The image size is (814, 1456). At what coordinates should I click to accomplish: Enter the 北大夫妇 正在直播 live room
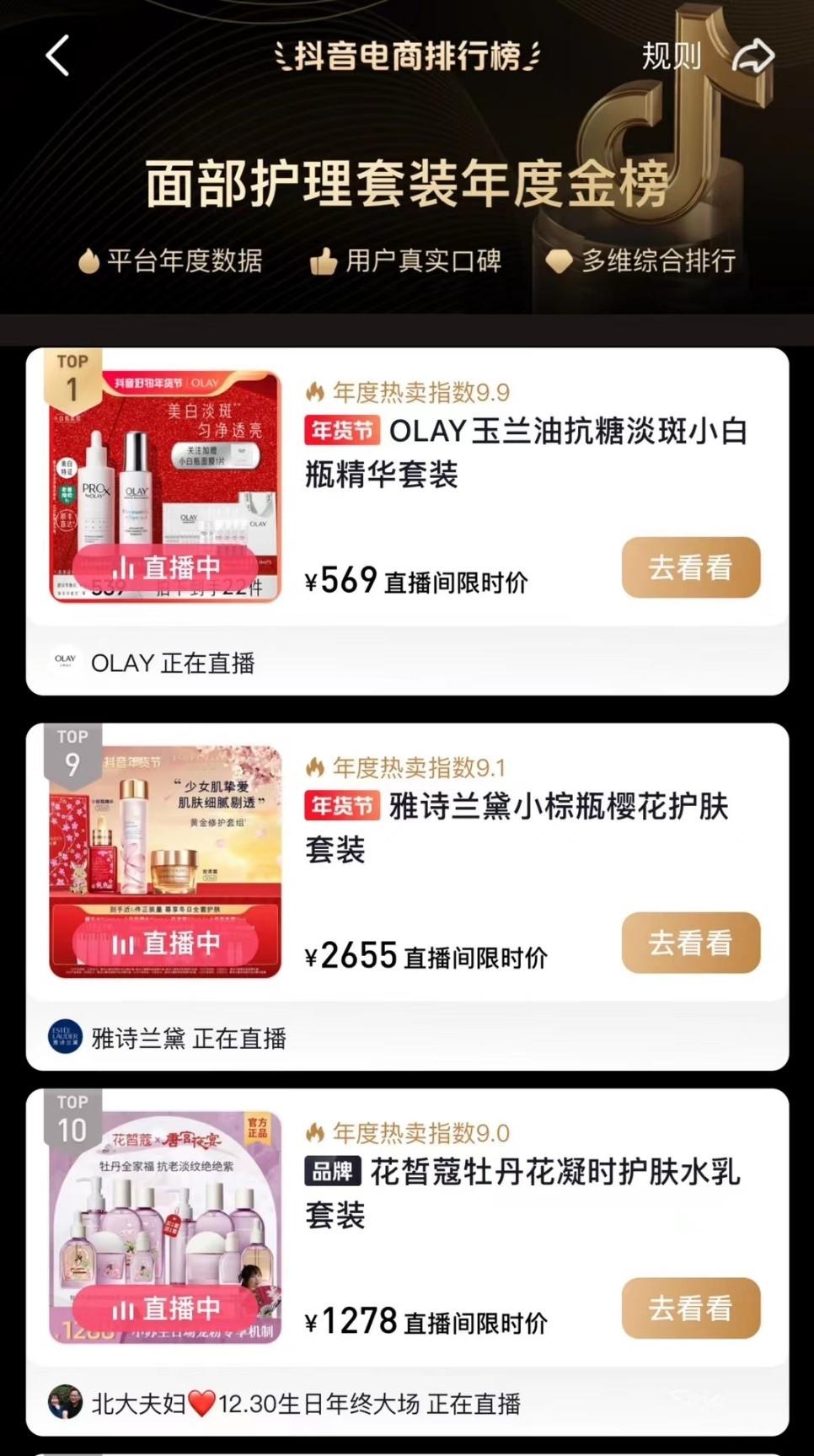407,1403
